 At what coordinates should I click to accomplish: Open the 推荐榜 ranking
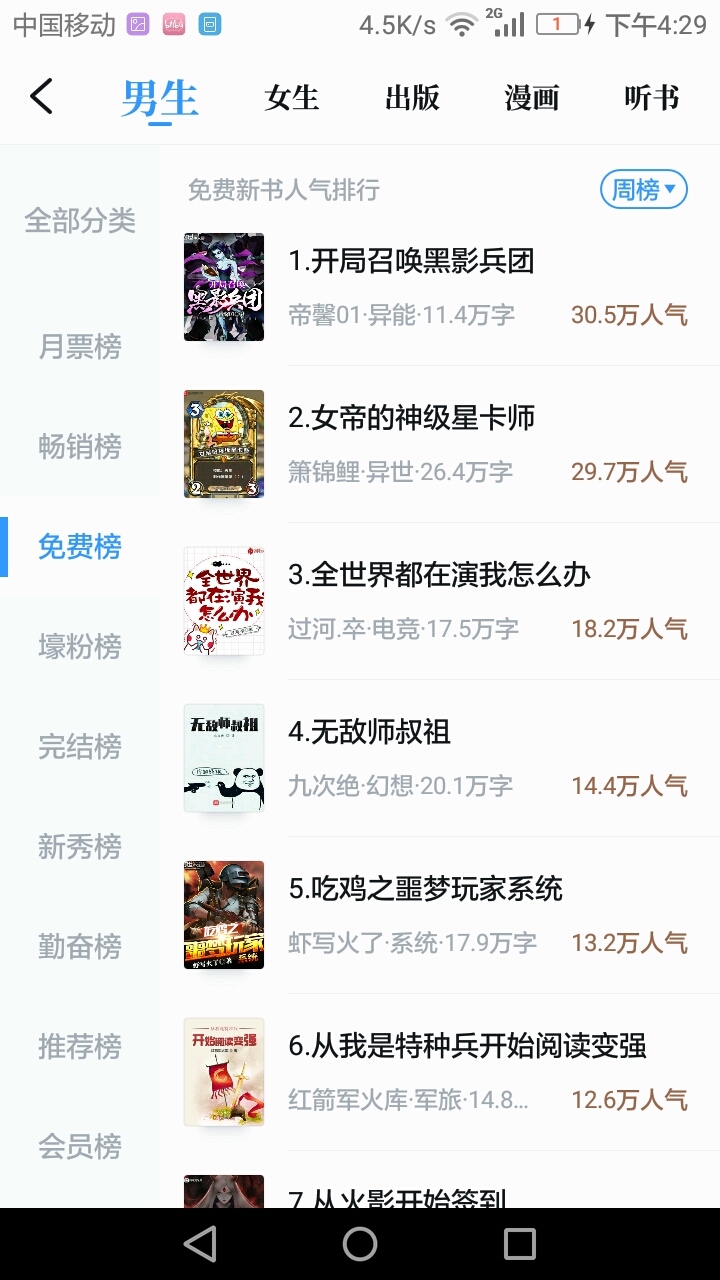pos(80,1047)
